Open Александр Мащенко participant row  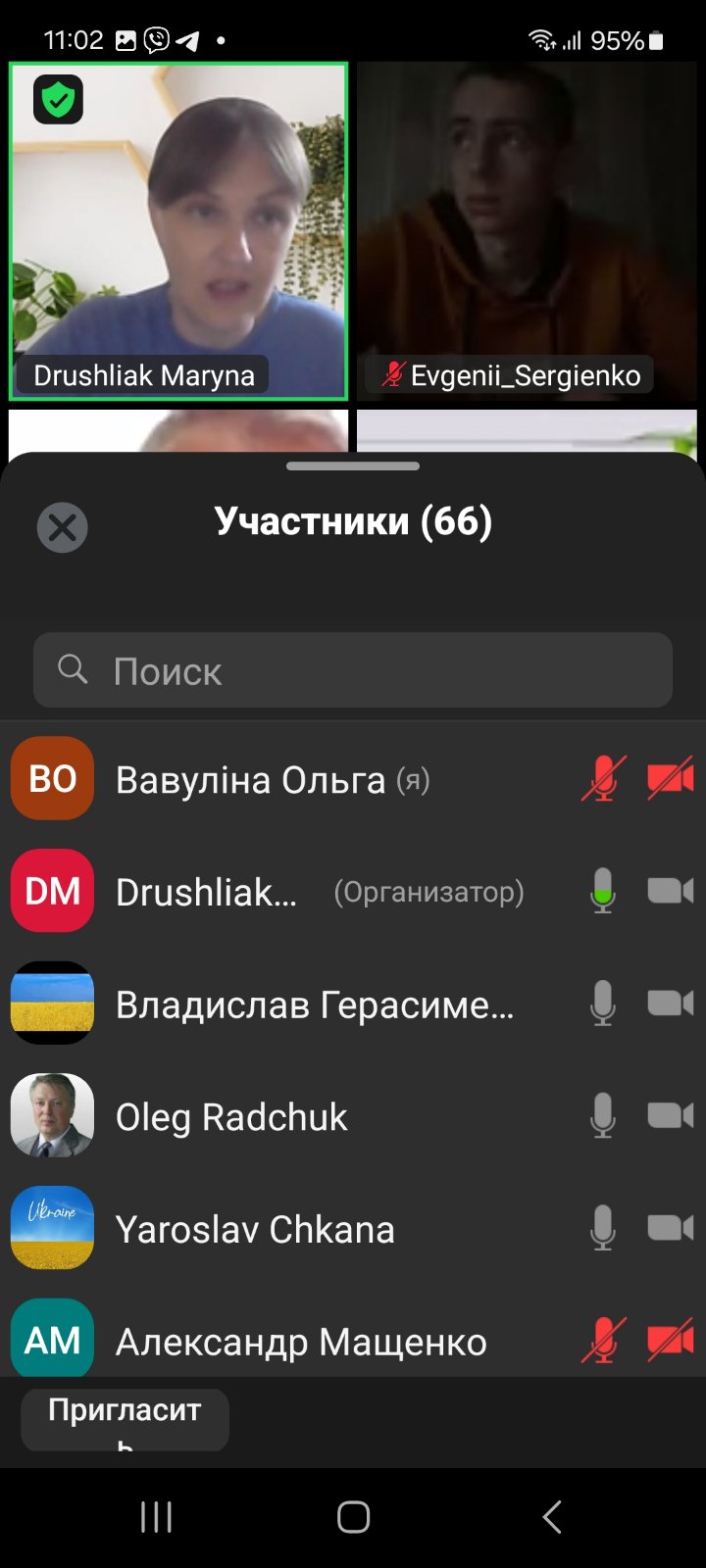coord(353,1339)
